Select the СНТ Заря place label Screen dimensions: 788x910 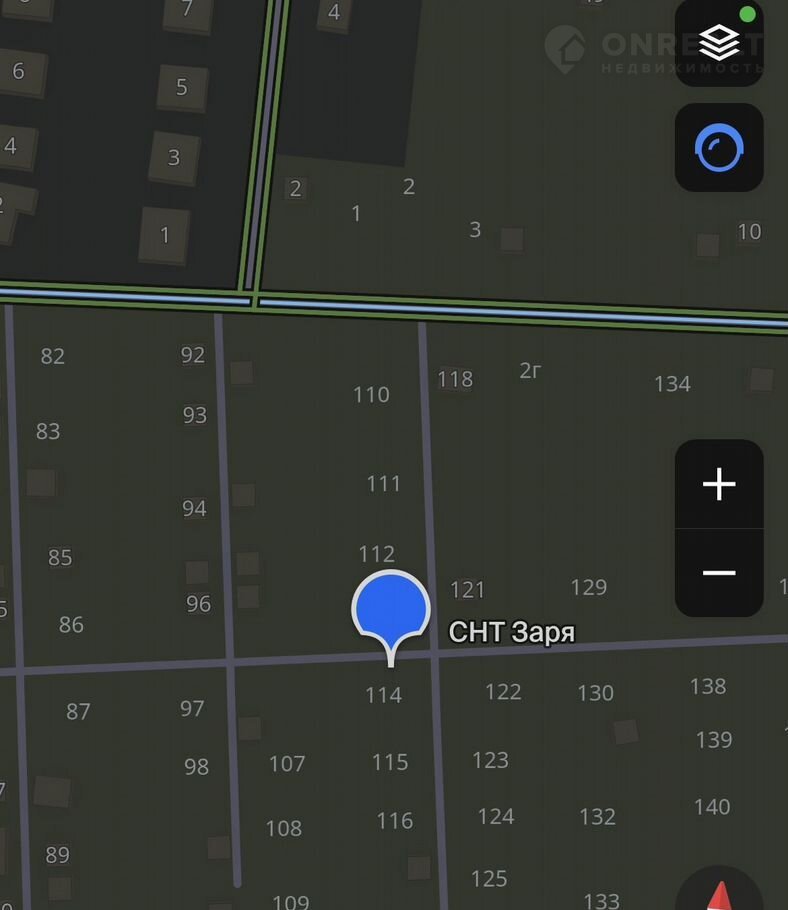pyautogui.click(x=511, y=633)
